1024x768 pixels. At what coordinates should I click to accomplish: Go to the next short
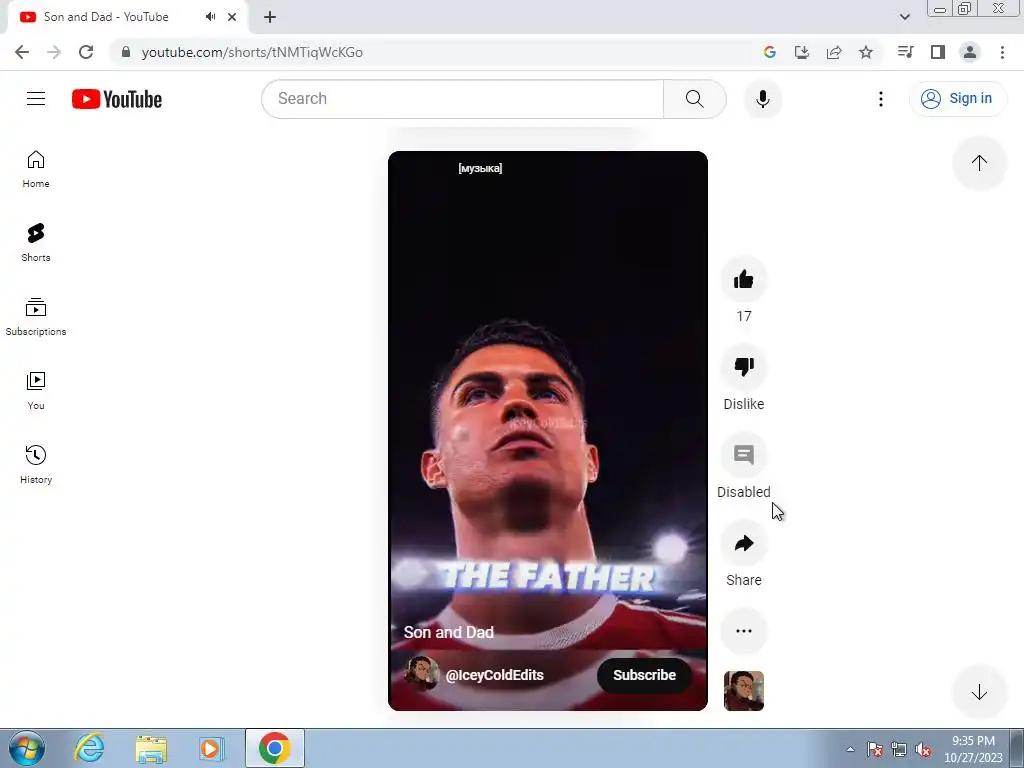(x=979, y=693)
